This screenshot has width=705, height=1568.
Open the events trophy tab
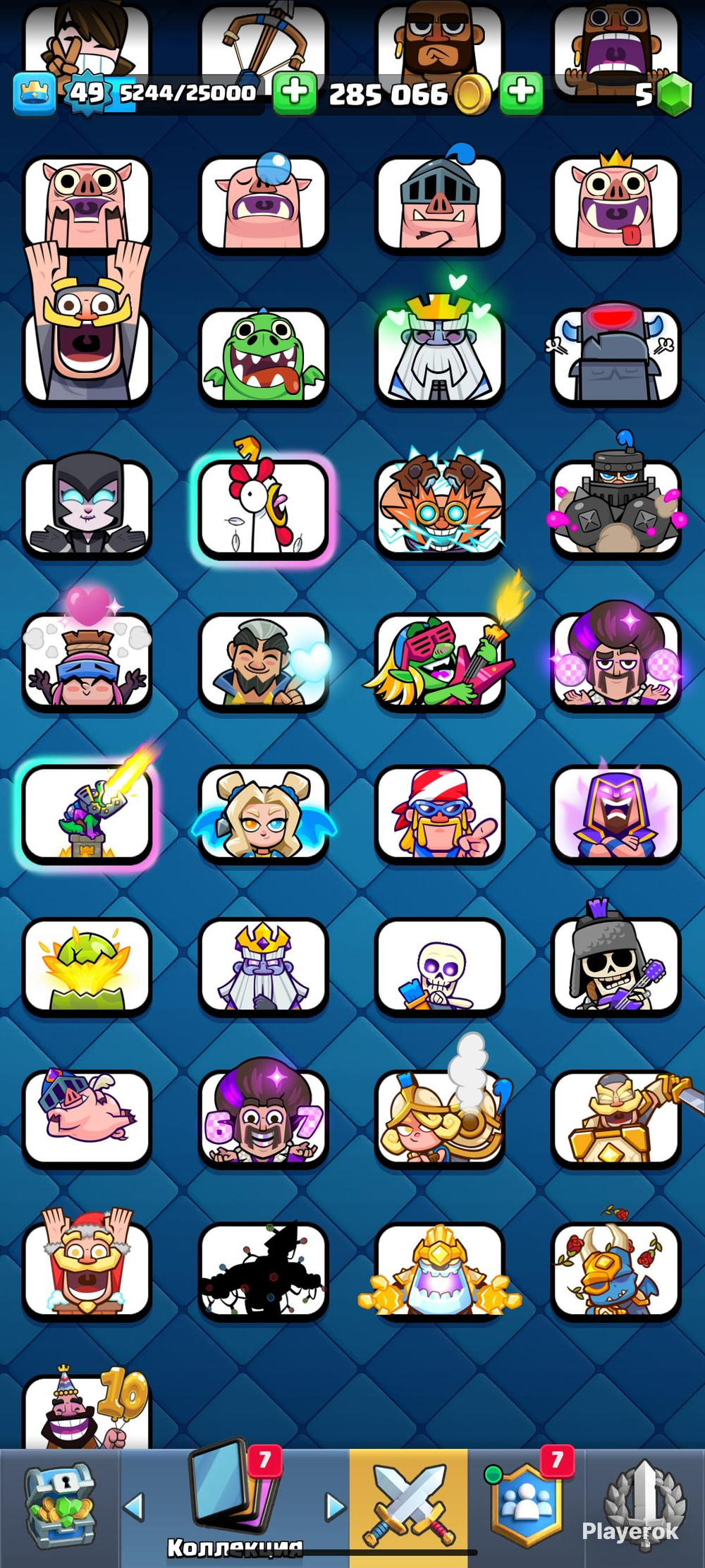point(644,1506)
